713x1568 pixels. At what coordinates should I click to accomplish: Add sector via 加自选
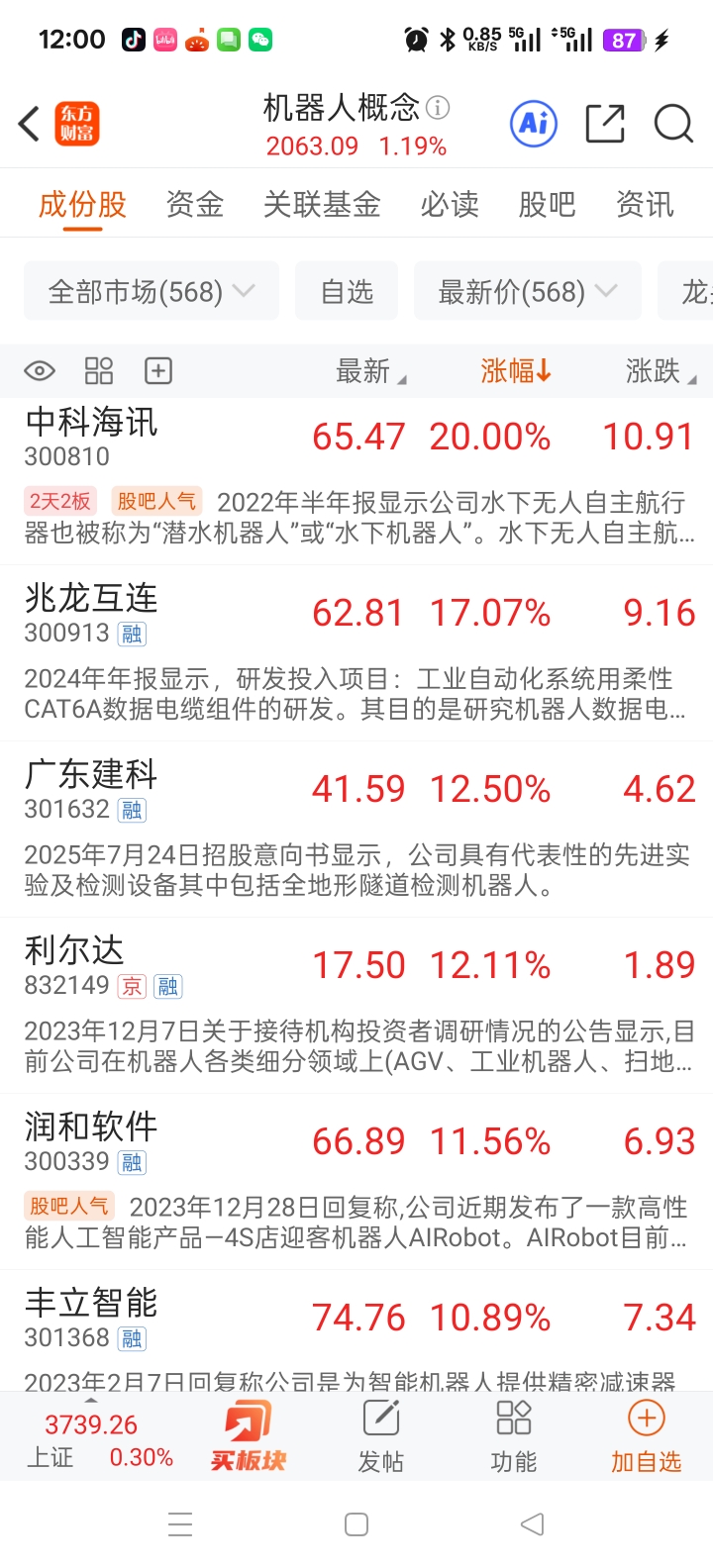646,1437
